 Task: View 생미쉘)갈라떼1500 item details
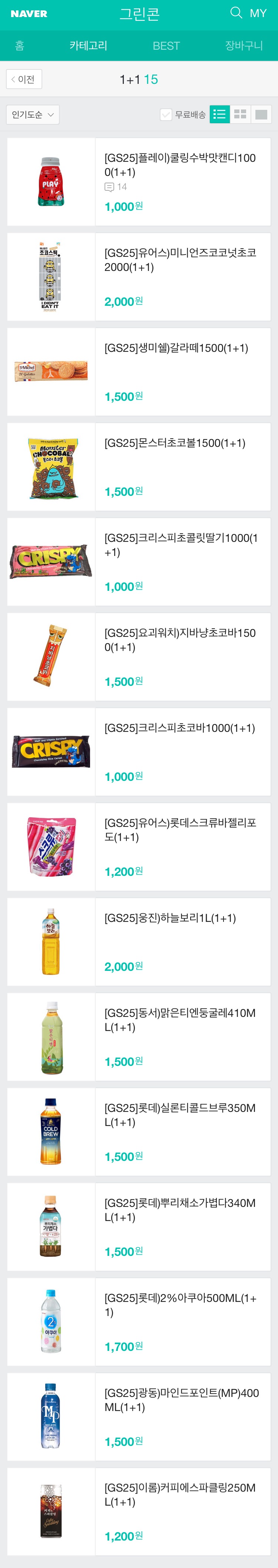pyautogui.click(x=176, y=348)
